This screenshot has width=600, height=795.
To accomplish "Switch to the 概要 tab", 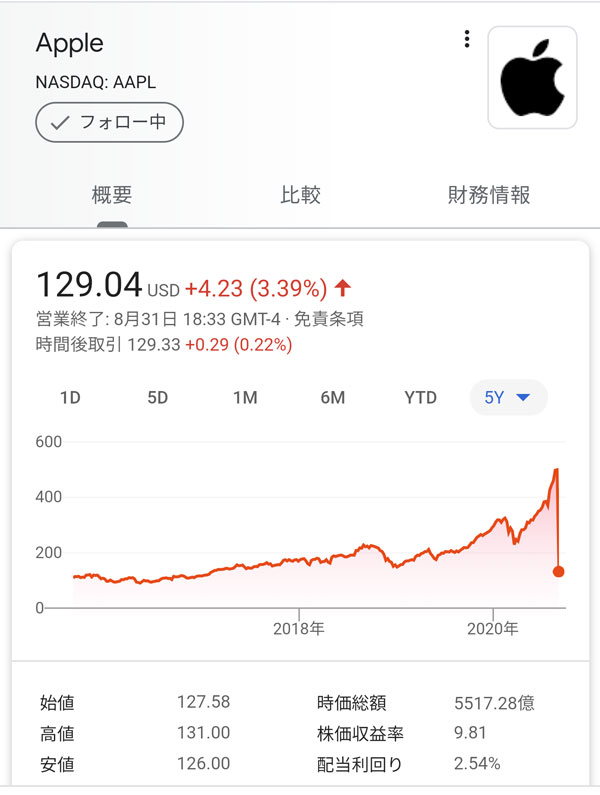I will click(112, 195).
